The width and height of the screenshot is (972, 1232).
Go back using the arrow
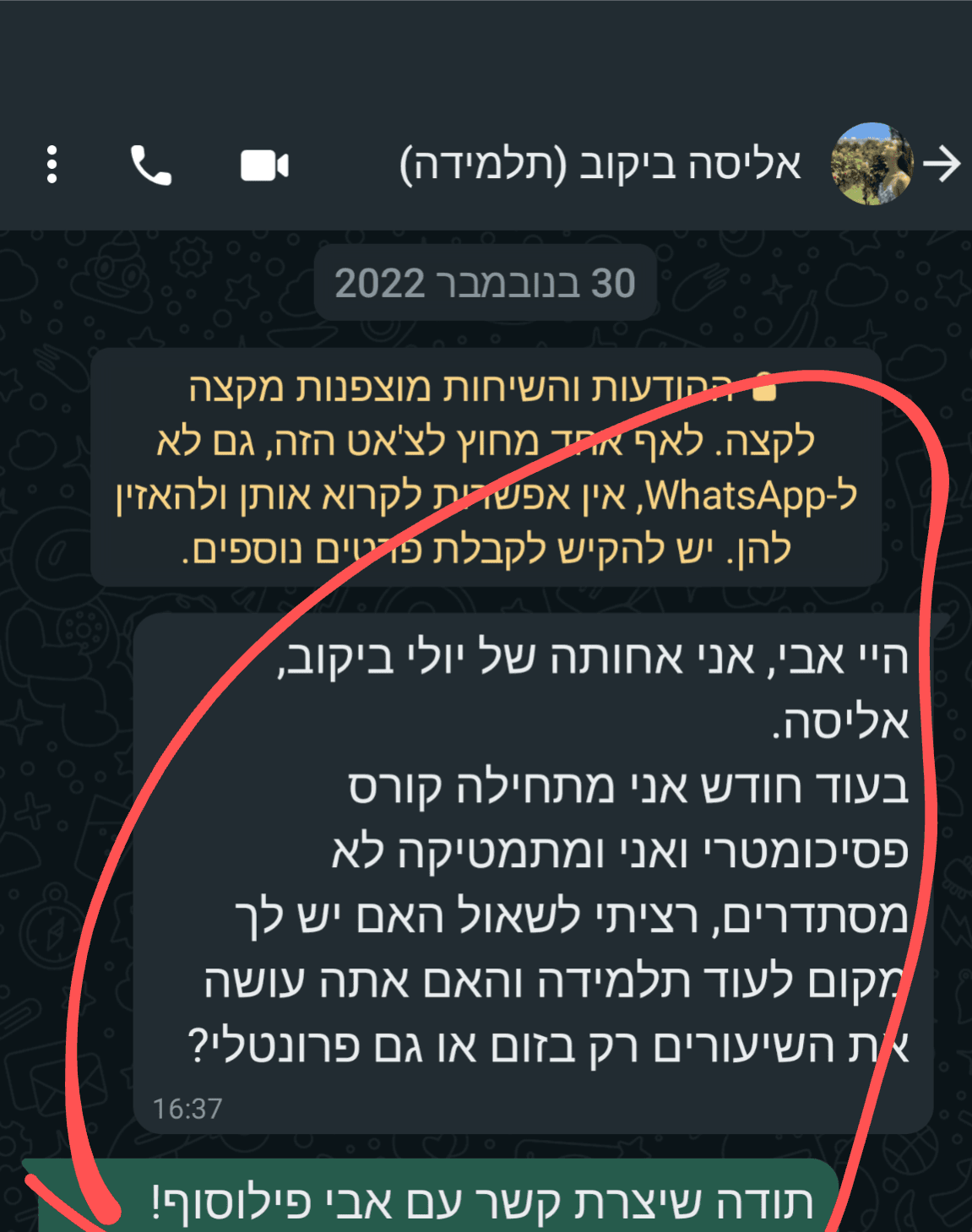tap(942, 164)
